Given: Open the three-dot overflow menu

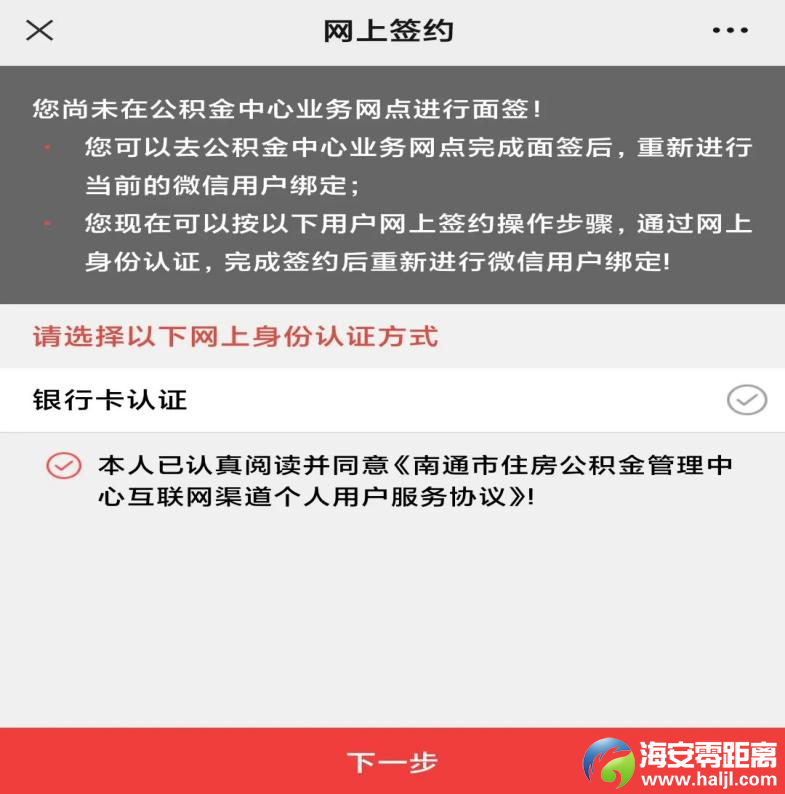Looking at the screenshot, I should pos(730,30).
